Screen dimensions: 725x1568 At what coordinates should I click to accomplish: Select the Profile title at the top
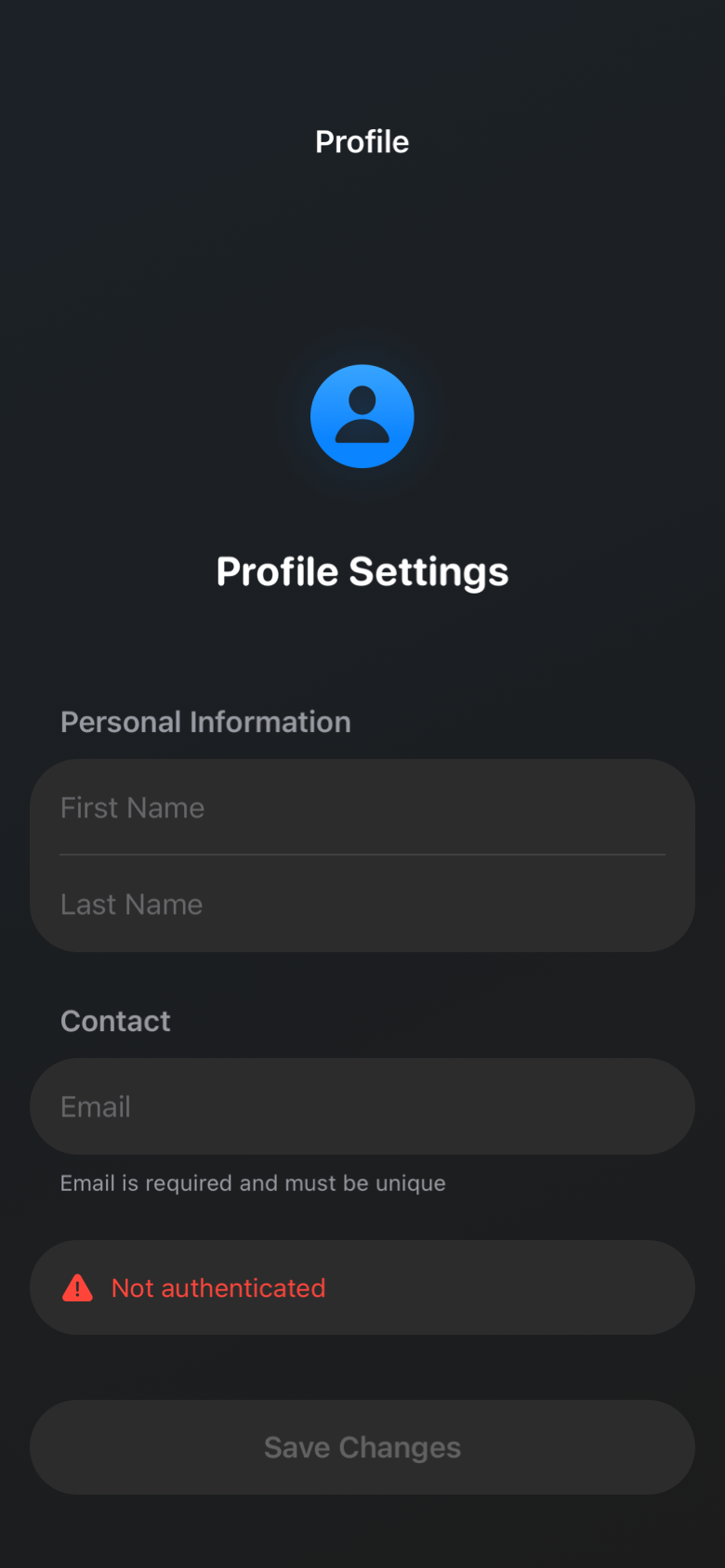point(362,141)
